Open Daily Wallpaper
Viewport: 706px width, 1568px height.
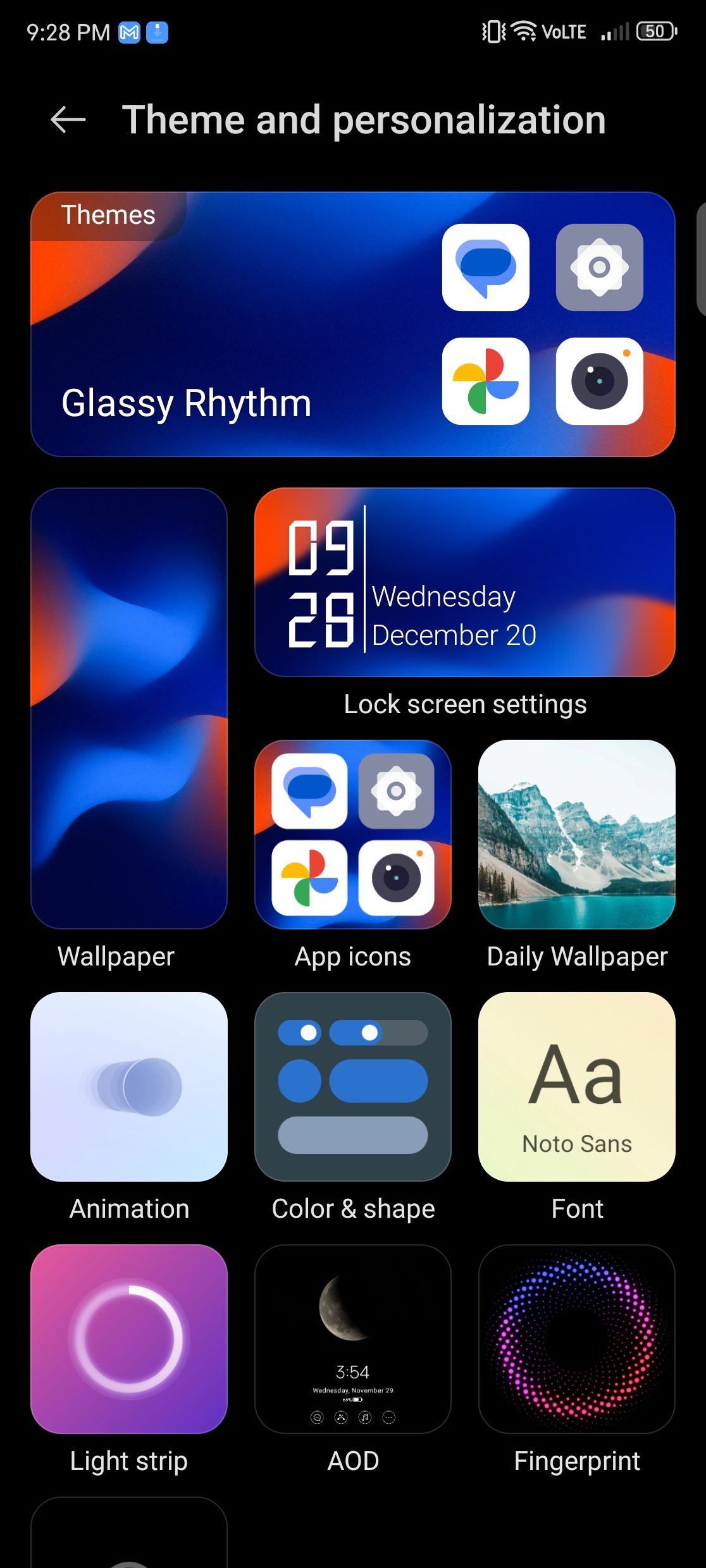tap(577, 835)
